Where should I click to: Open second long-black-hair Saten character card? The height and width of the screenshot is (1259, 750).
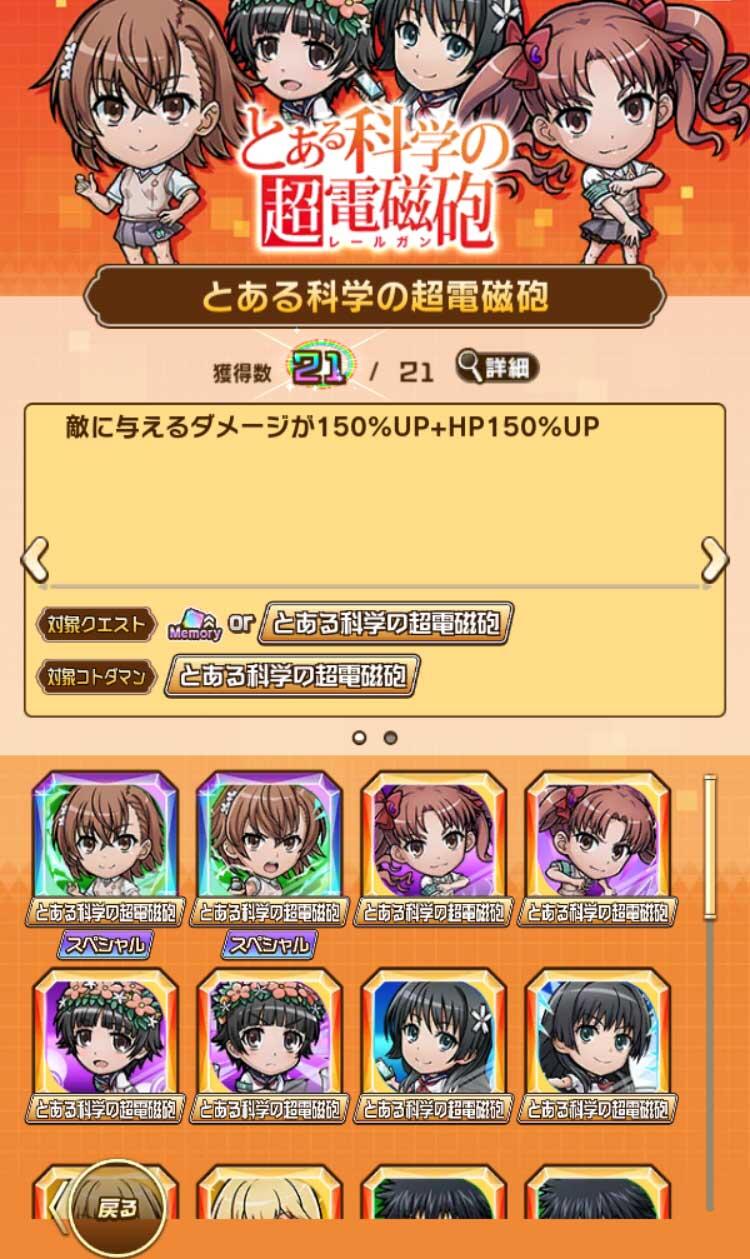[x=598, y=1038]
